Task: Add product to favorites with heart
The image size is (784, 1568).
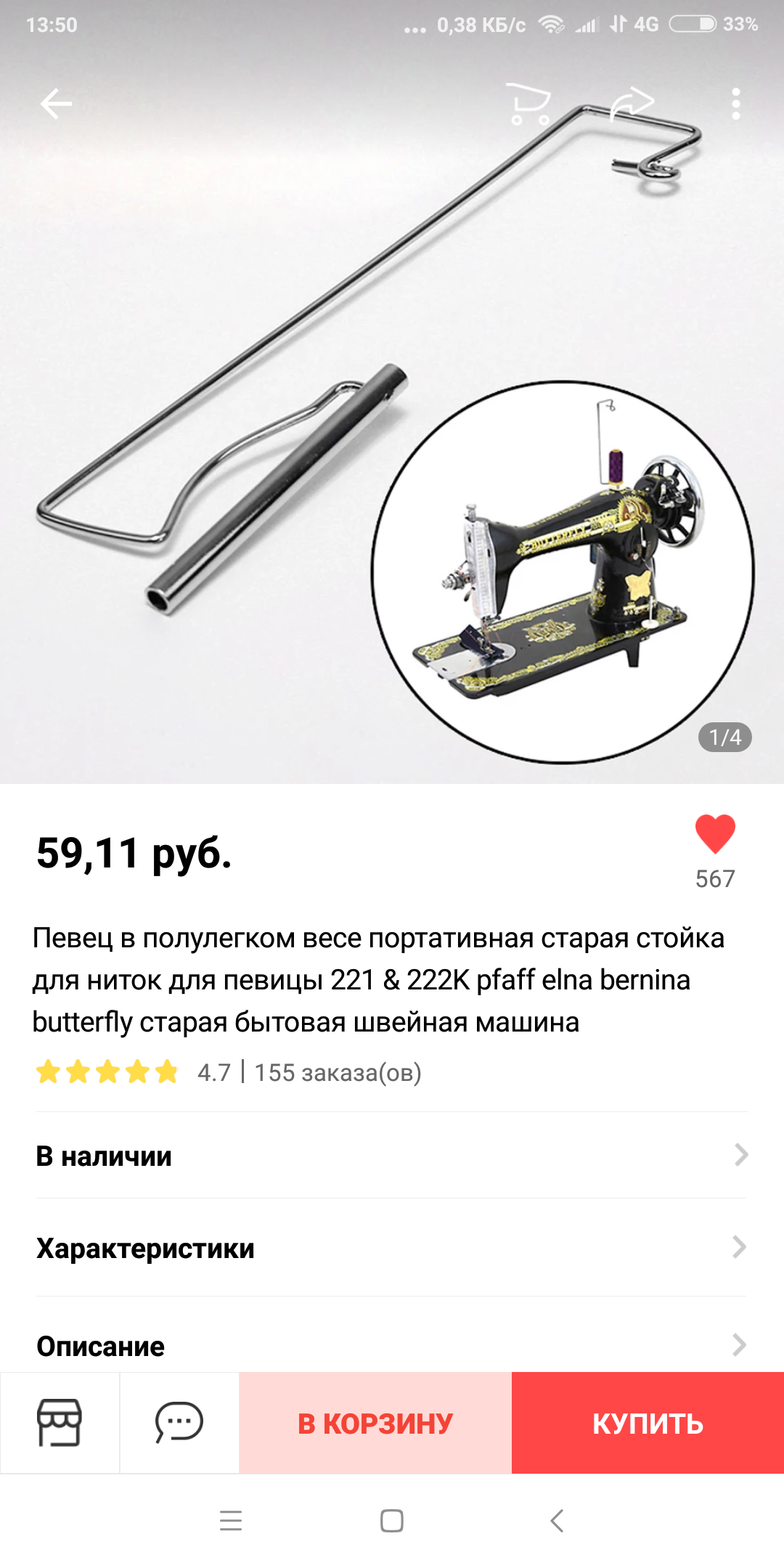Action: click(715, 835)
